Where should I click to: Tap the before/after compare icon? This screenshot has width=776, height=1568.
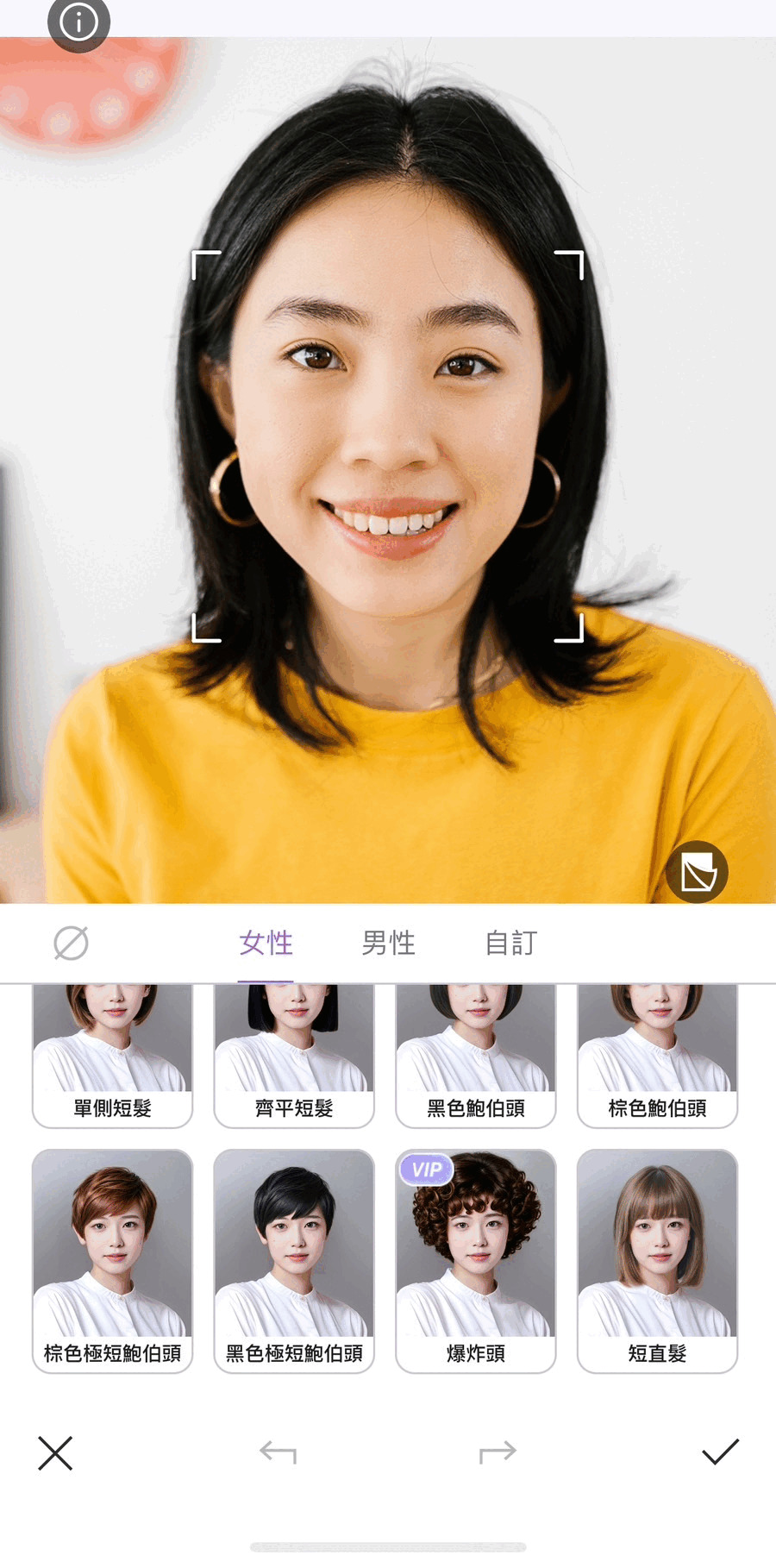tap(697, 872)
